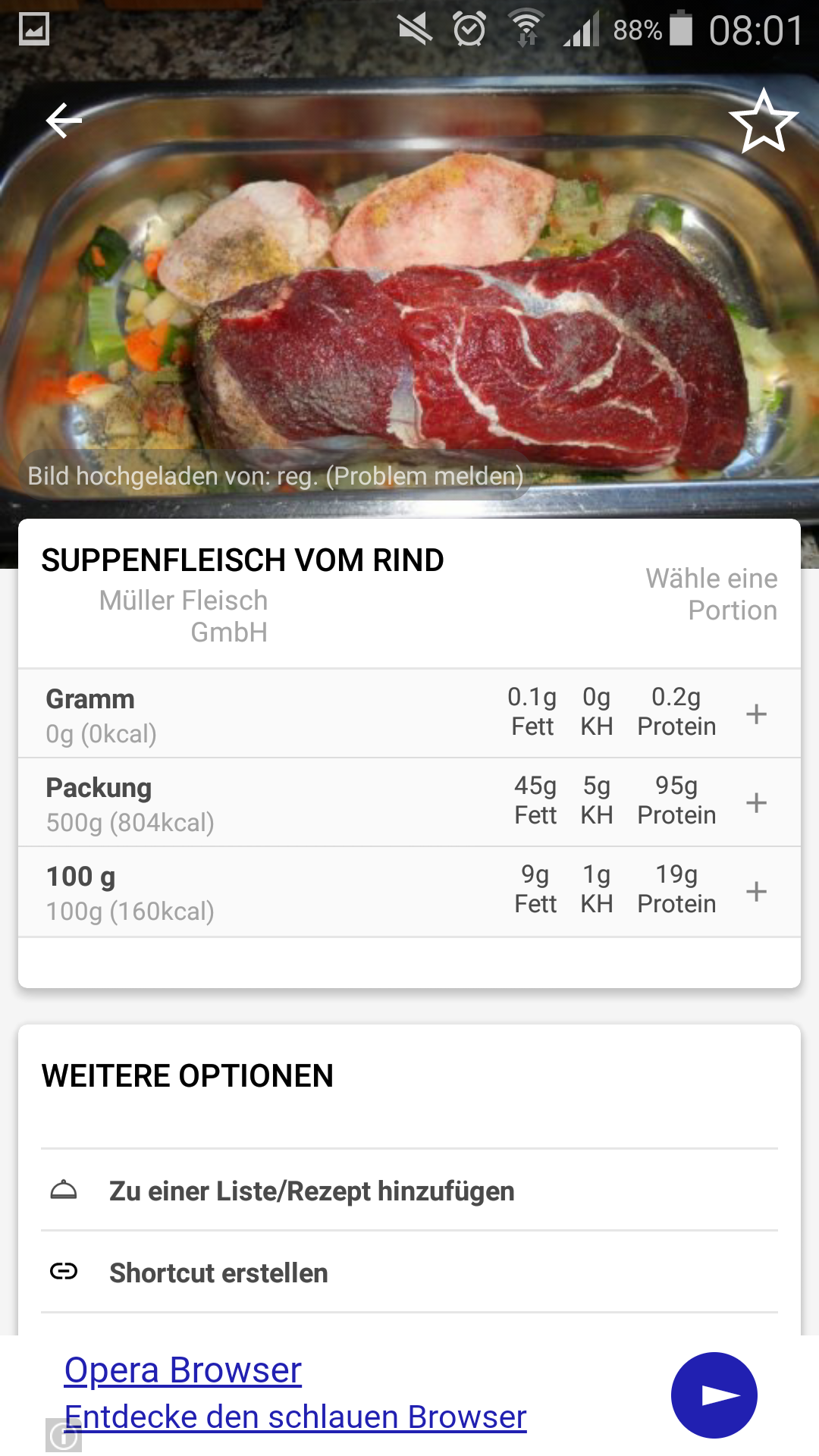
Task: Open the ad info icon
Action: tap(64, 1436)
